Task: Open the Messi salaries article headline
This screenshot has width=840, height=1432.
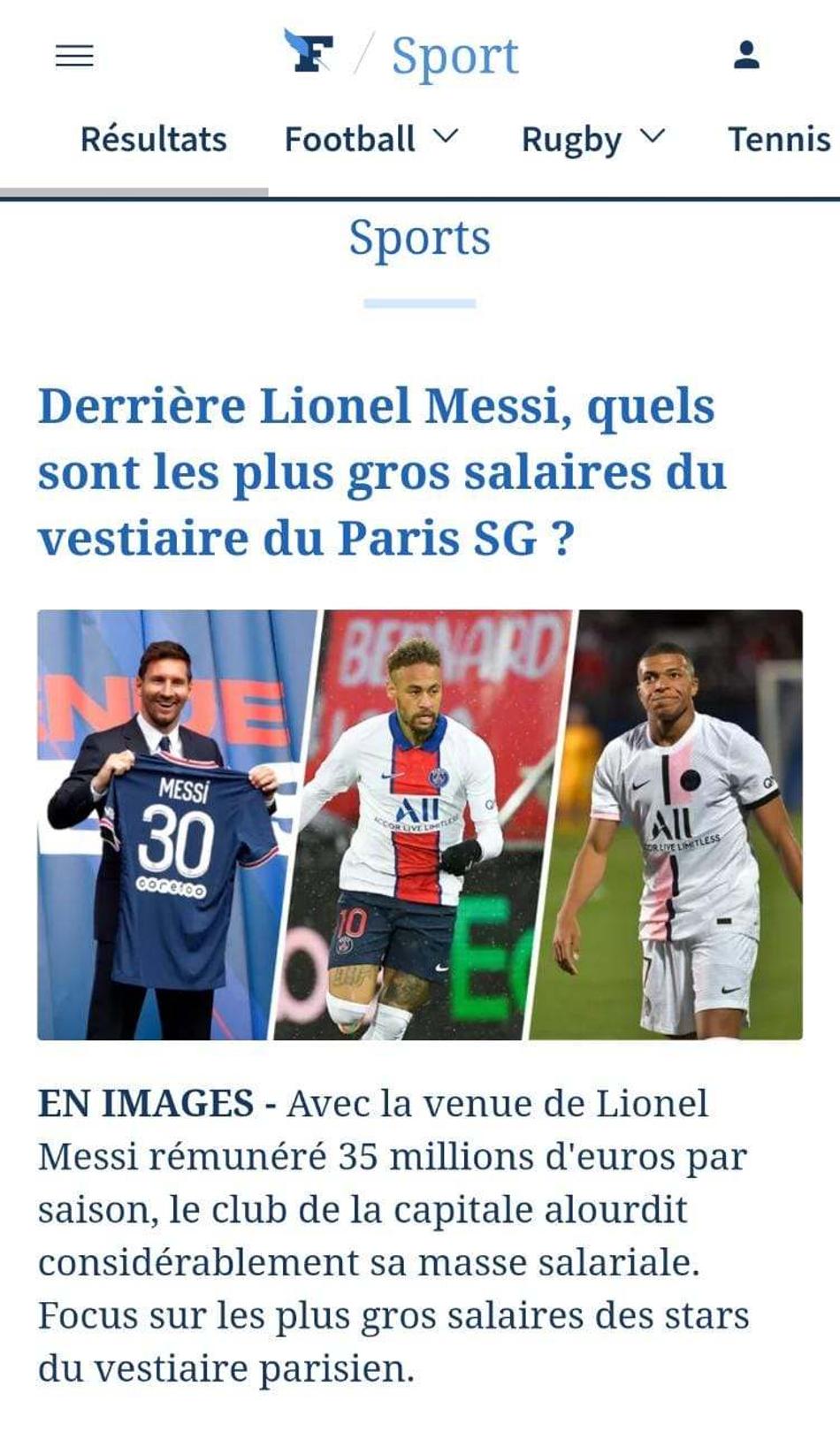Action: click(x=382, y=471)
